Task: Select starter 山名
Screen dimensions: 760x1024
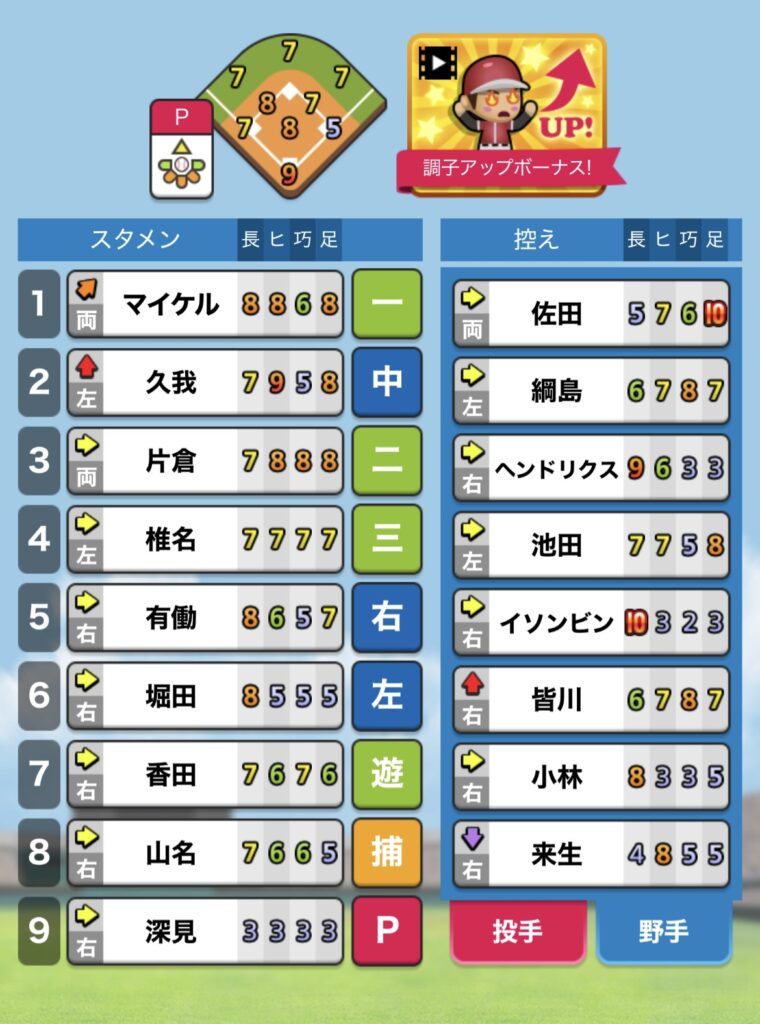Action: coord(205,852)
